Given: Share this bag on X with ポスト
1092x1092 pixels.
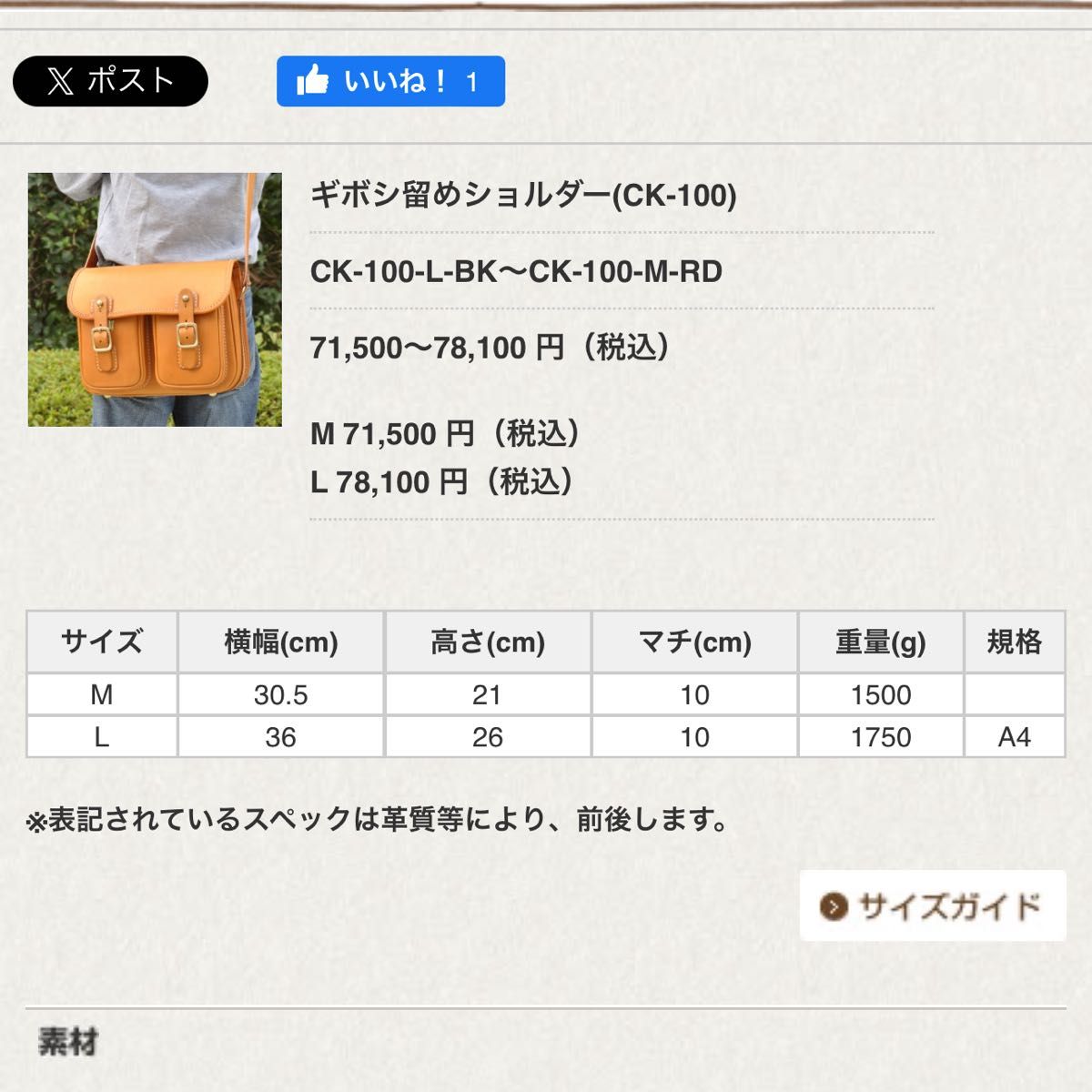Looking at the screenshot, I should click(x=110, y=81).
